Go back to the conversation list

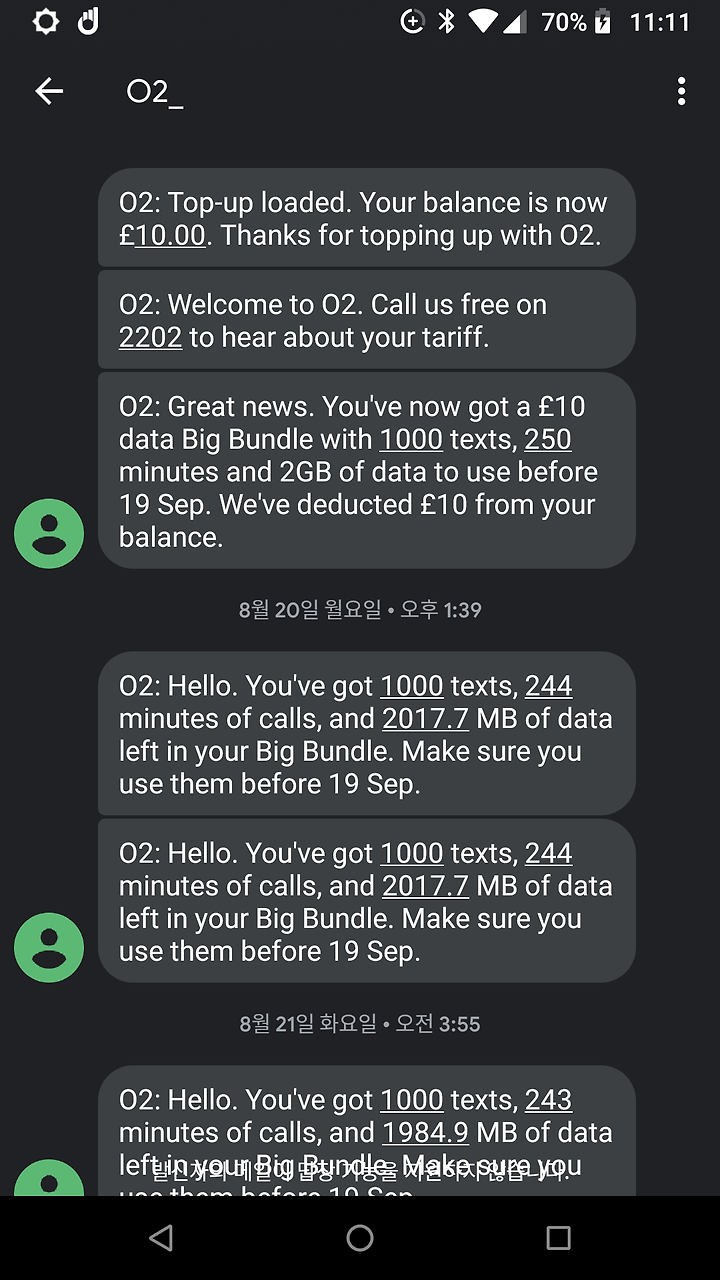pyautogui.click(x=49, y=91)
